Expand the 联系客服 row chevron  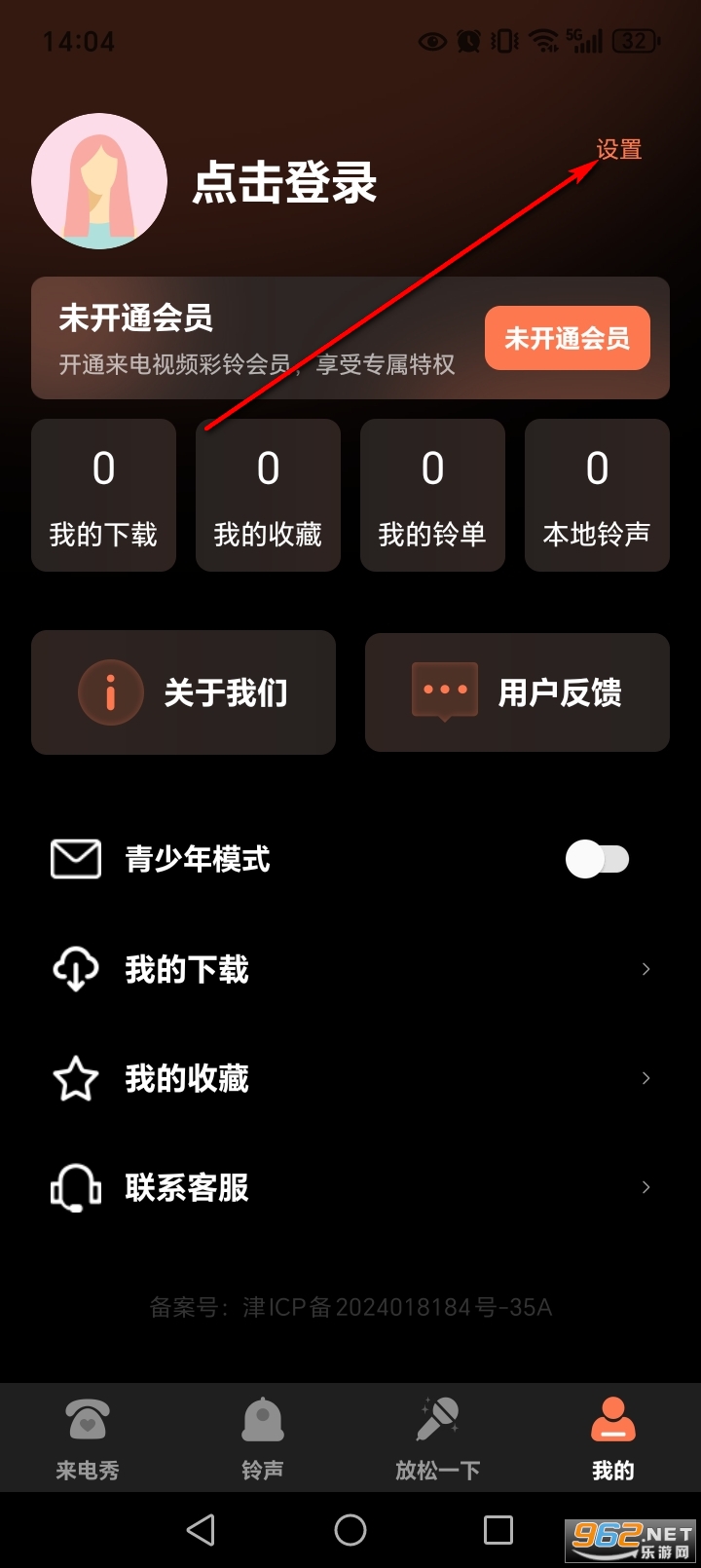[646, 1187]
